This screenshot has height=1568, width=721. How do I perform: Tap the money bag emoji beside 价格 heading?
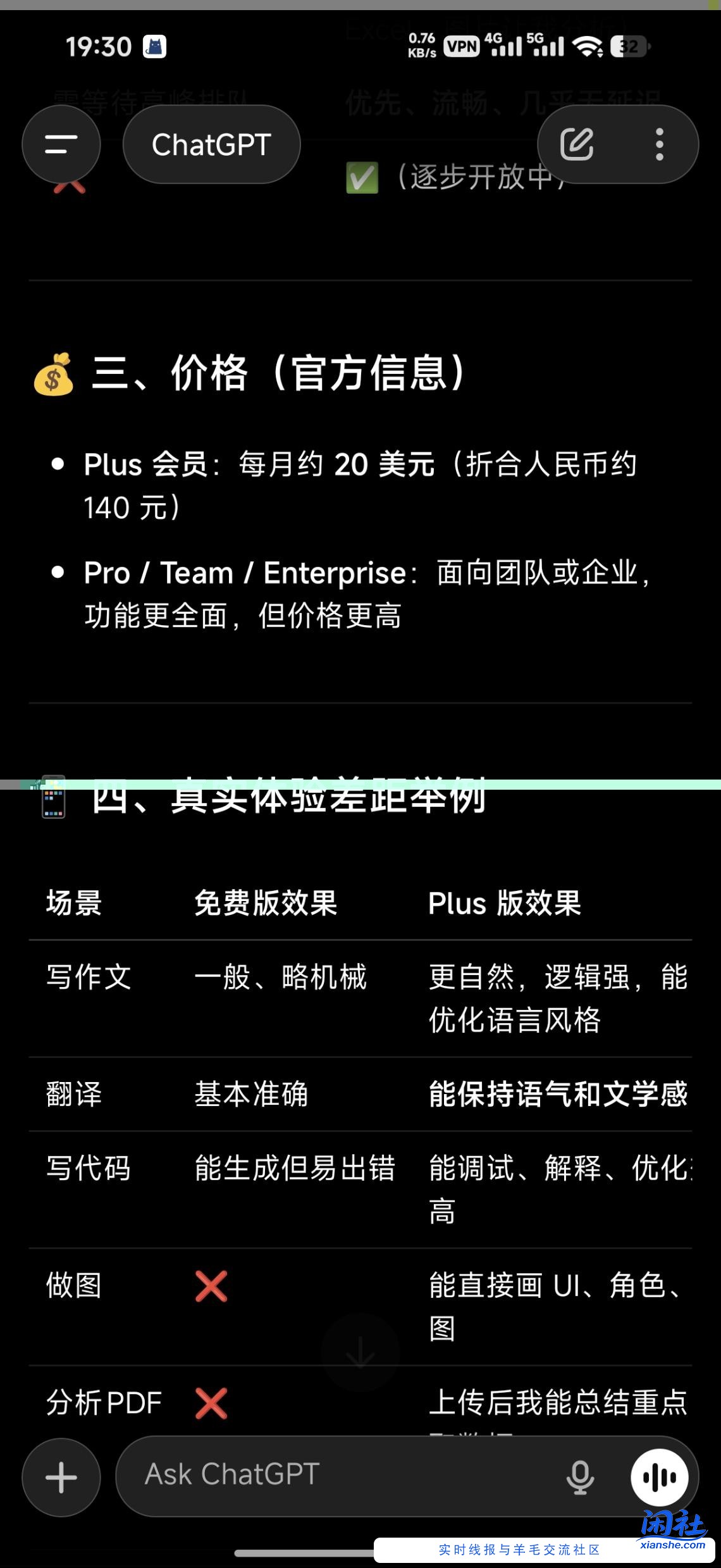[54, 375]
